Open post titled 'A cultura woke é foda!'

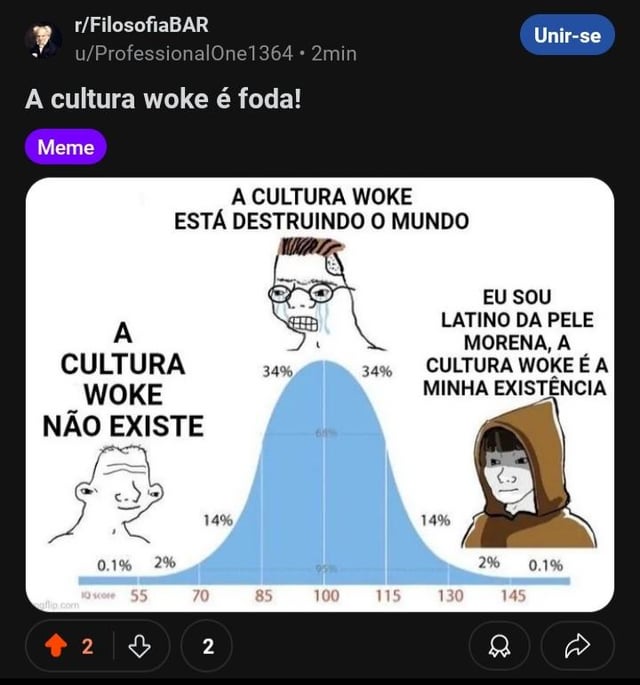(162, 100)
